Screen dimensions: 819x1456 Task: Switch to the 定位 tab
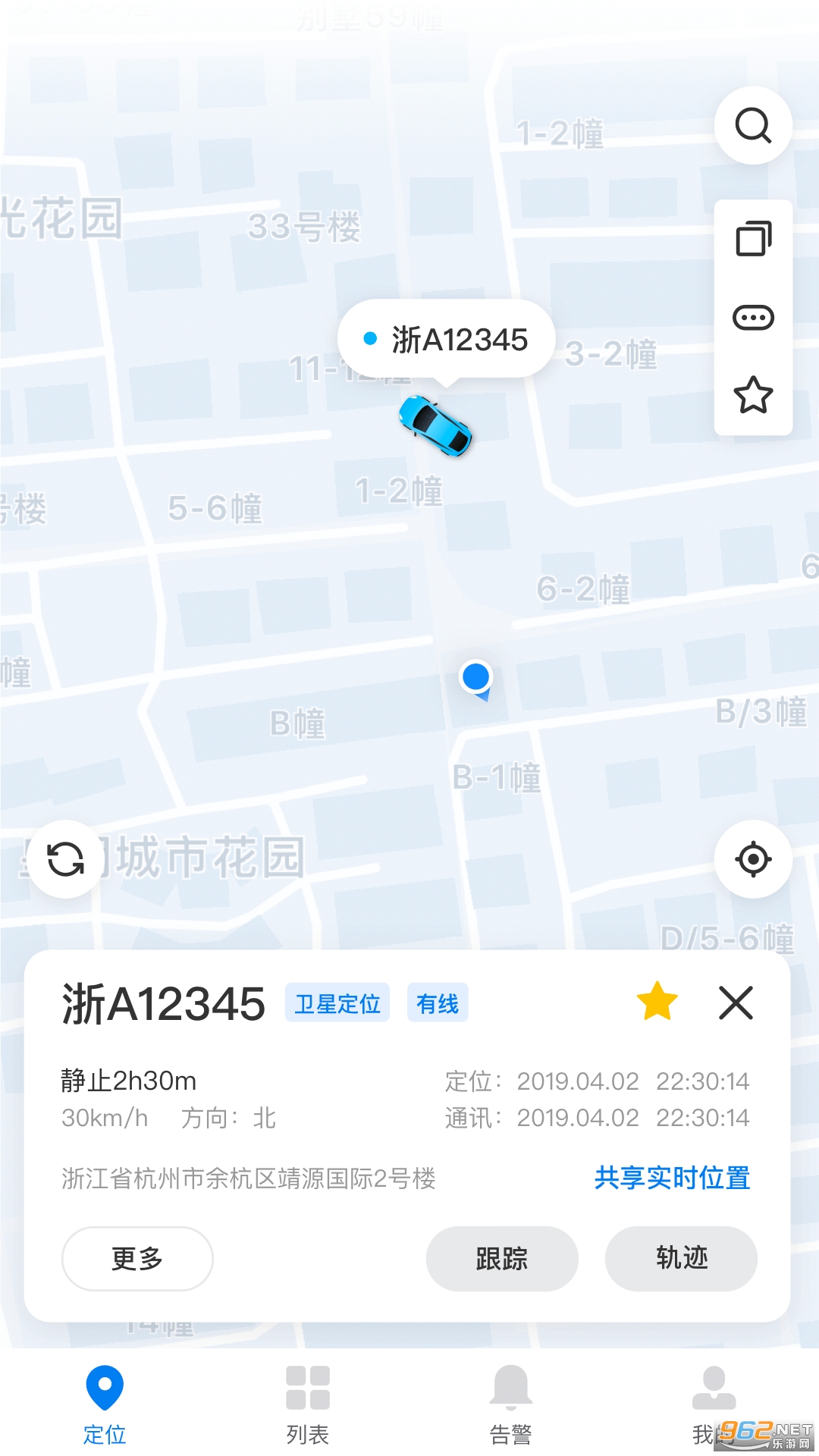105,1403
